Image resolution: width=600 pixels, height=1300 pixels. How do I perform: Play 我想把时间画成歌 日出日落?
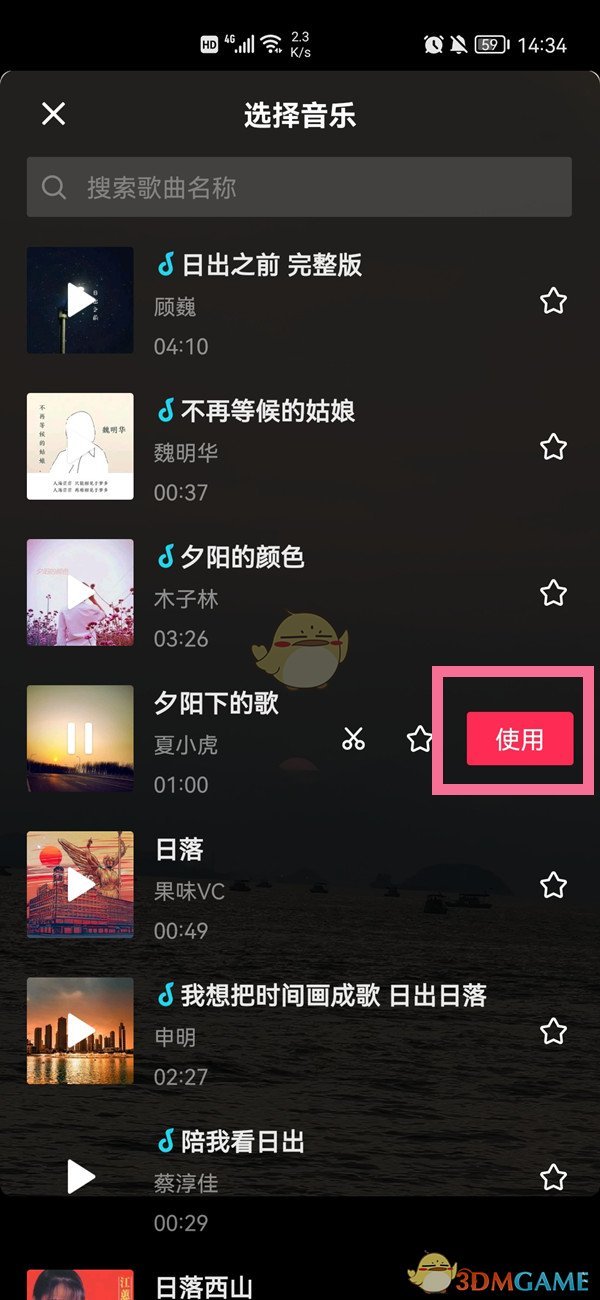80,1030
